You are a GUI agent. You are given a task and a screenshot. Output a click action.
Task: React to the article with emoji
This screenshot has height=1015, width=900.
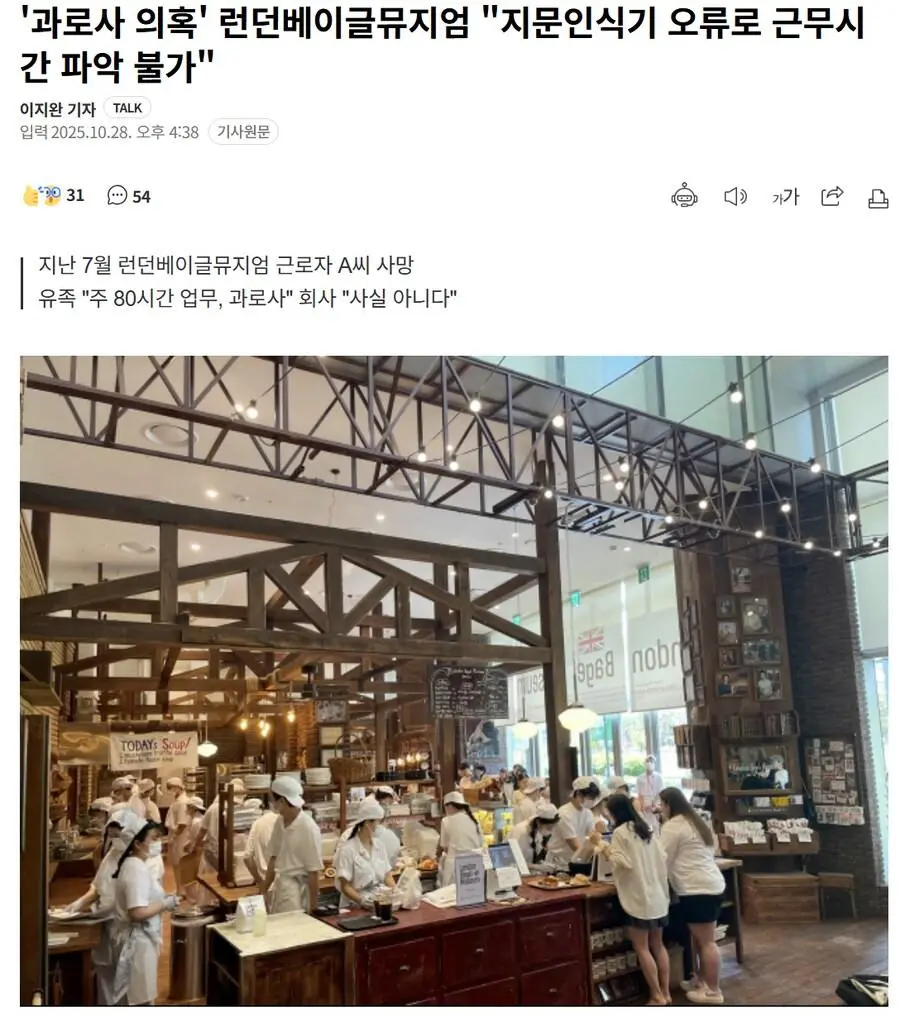[52, 196]
